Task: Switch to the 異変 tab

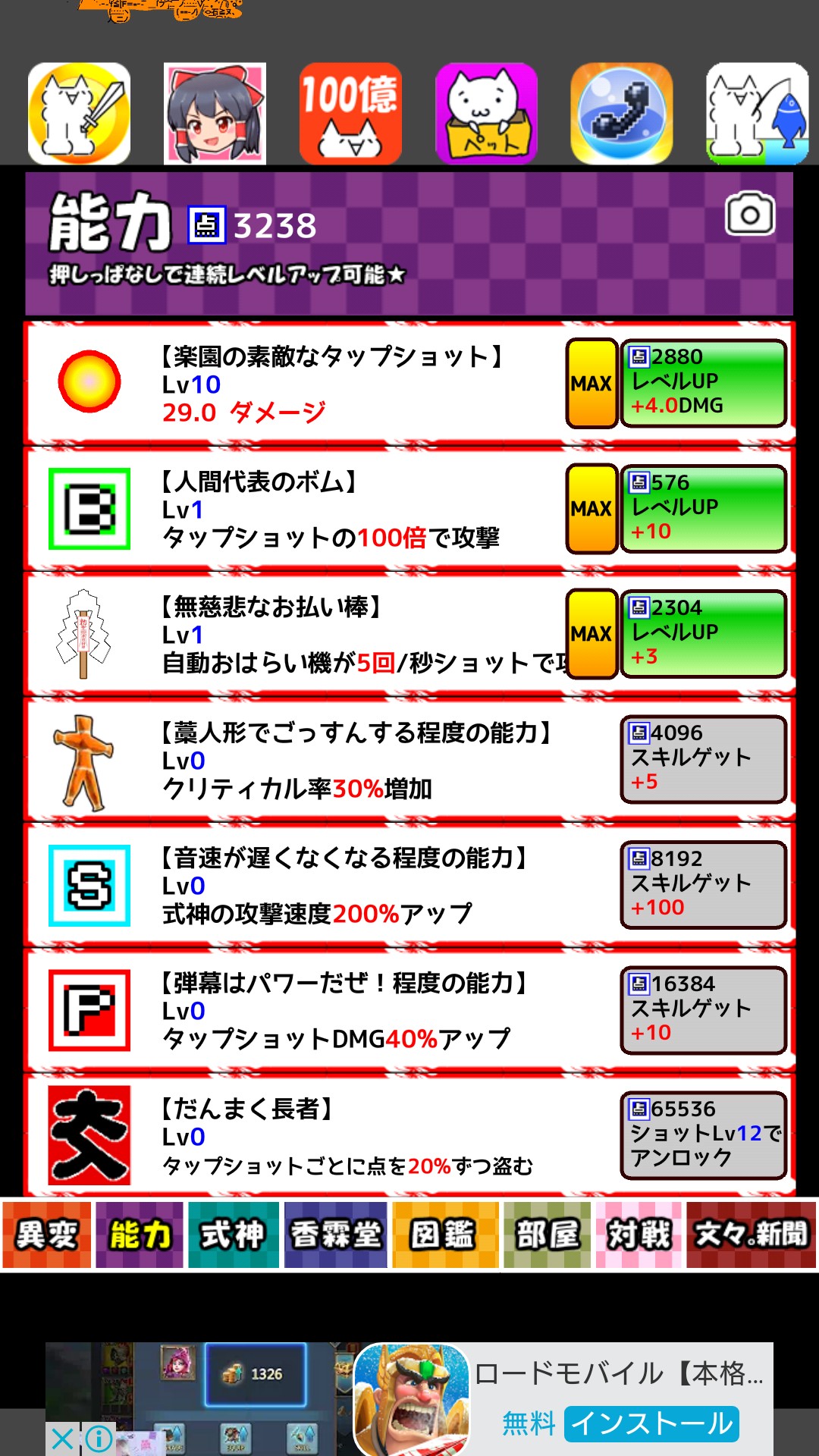Action: pyautogui.click(x=47, y=1235)
